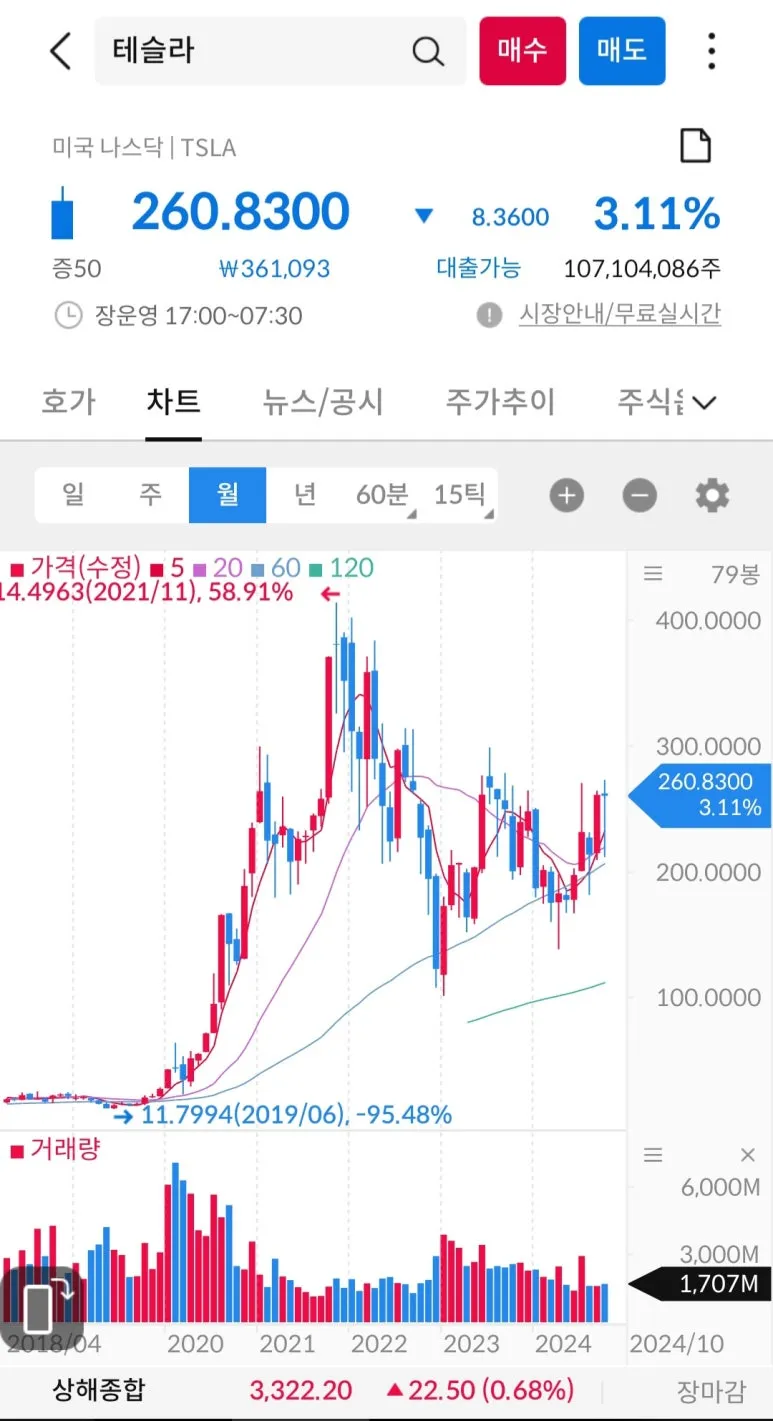This screenshot has height=1421, width=773.
Task: Open chart settings via the gear icon
Action: [712, 495]
